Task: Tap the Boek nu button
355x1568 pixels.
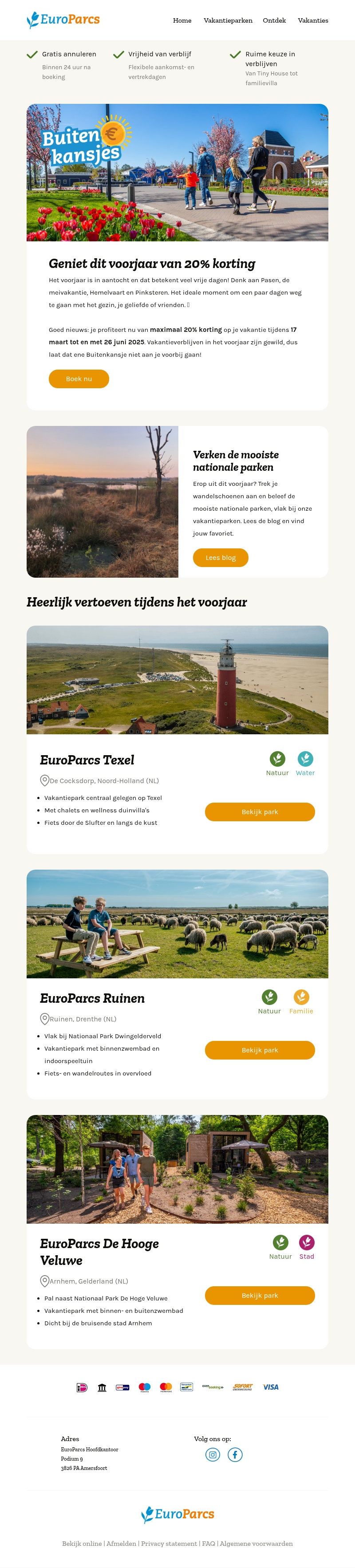Action: click(79, 378)
